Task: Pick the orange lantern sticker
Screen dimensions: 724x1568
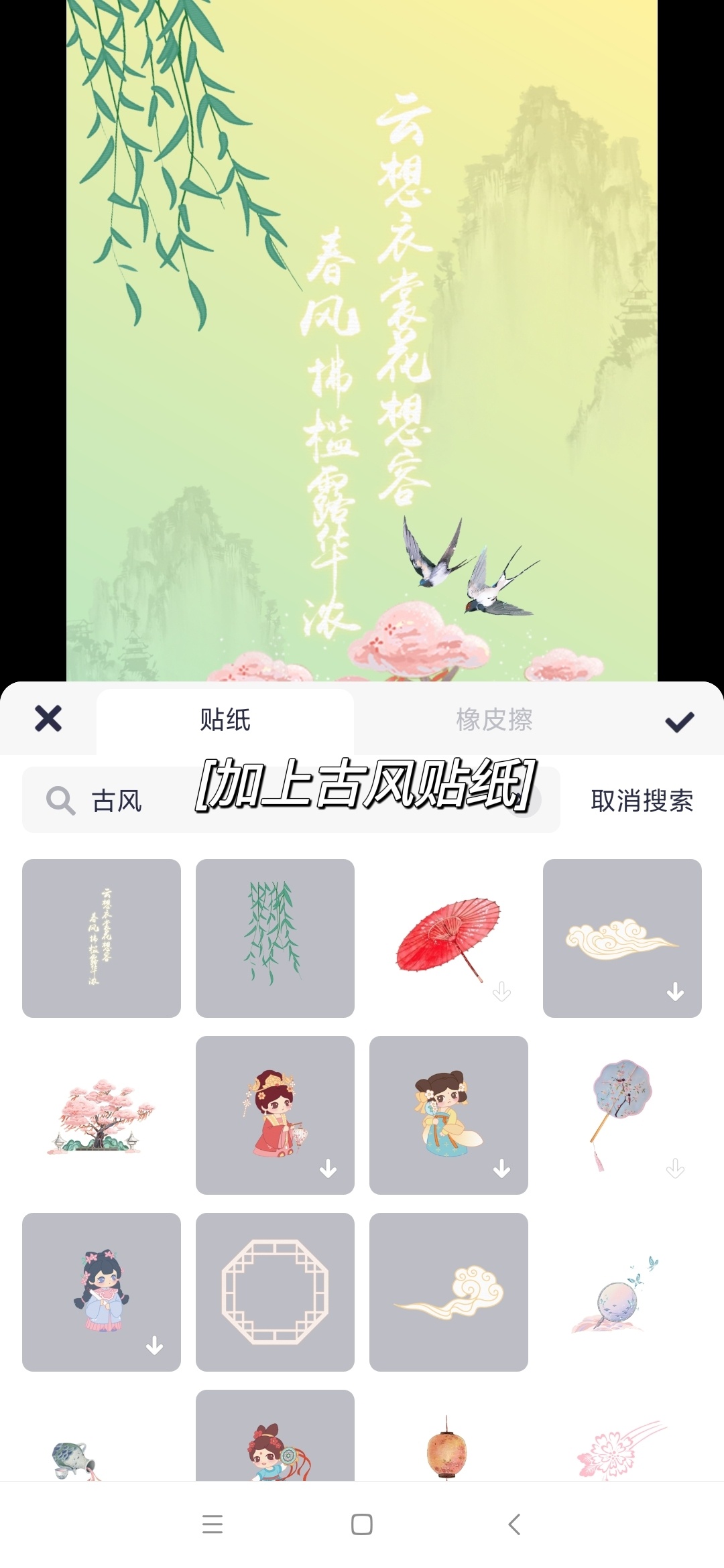Action: point(447,1447)
